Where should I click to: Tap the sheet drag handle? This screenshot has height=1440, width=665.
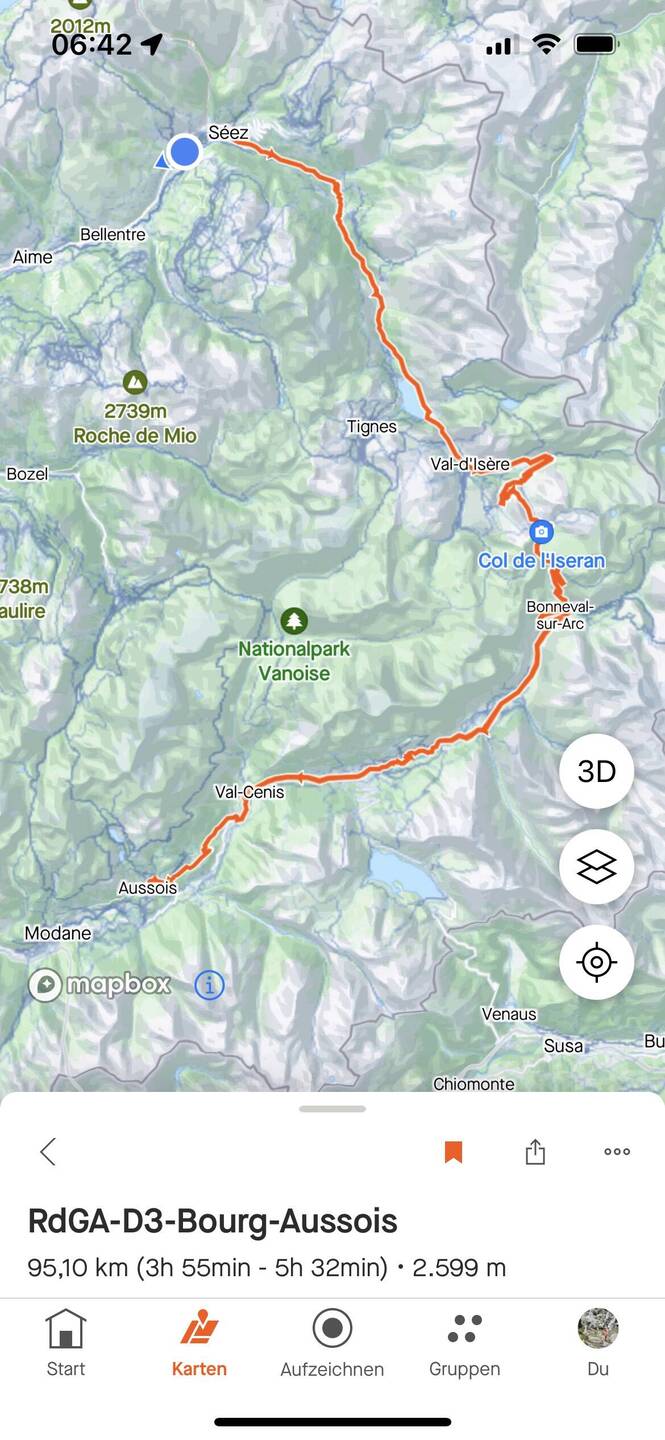pos(332,1108)
